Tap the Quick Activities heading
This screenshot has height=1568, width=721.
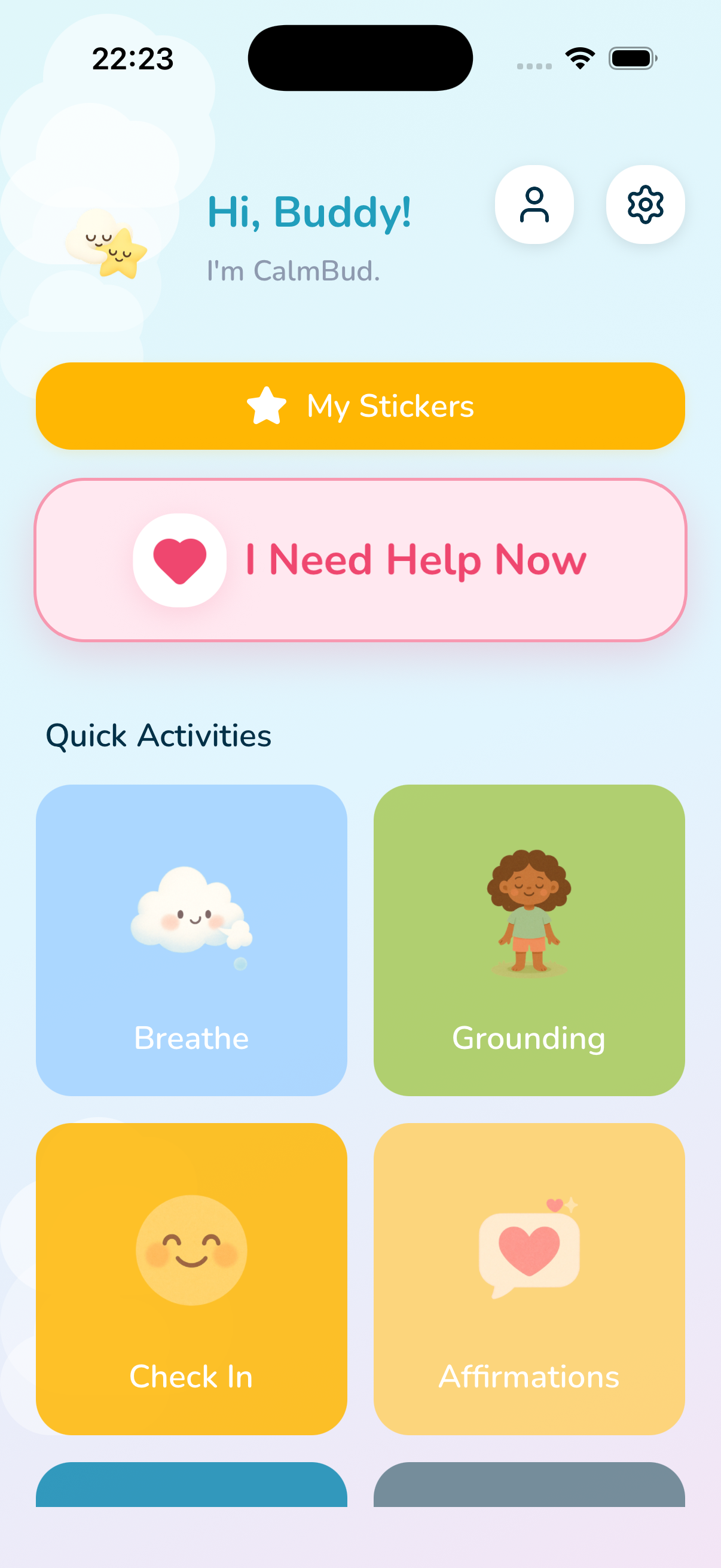pos(160,736)
